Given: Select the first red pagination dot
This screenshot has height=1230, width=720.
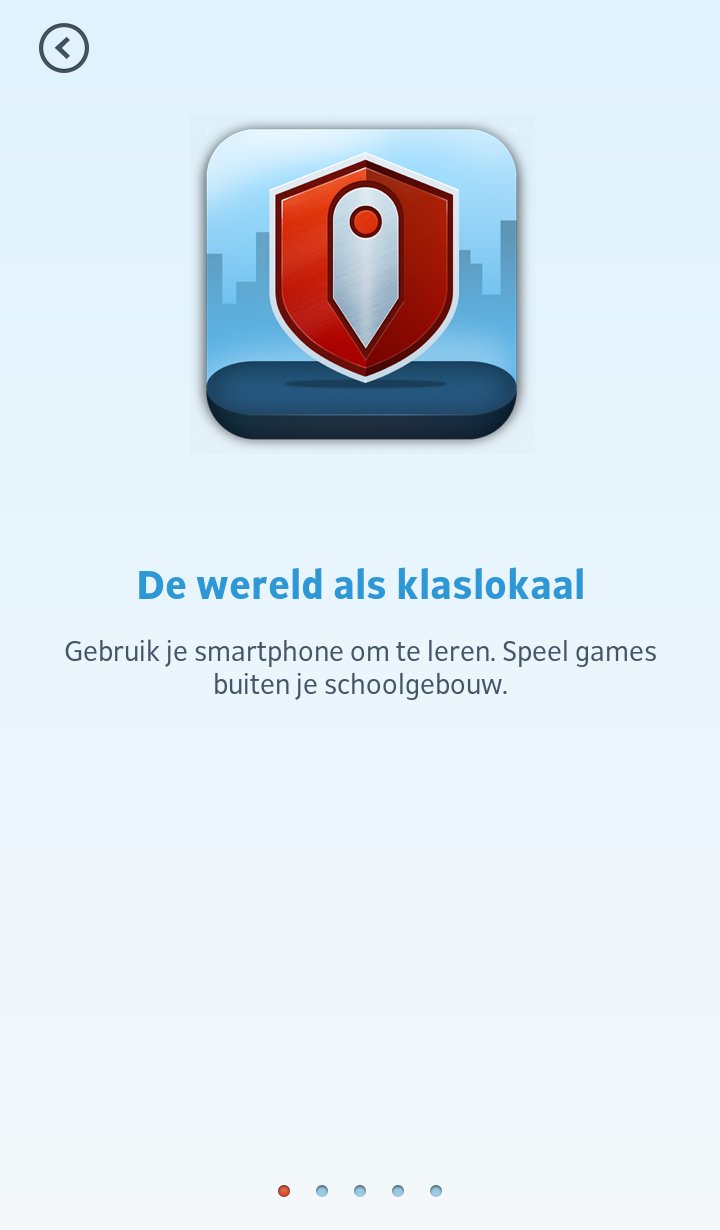Looking at the screenshot, I should click(283, 1191).
